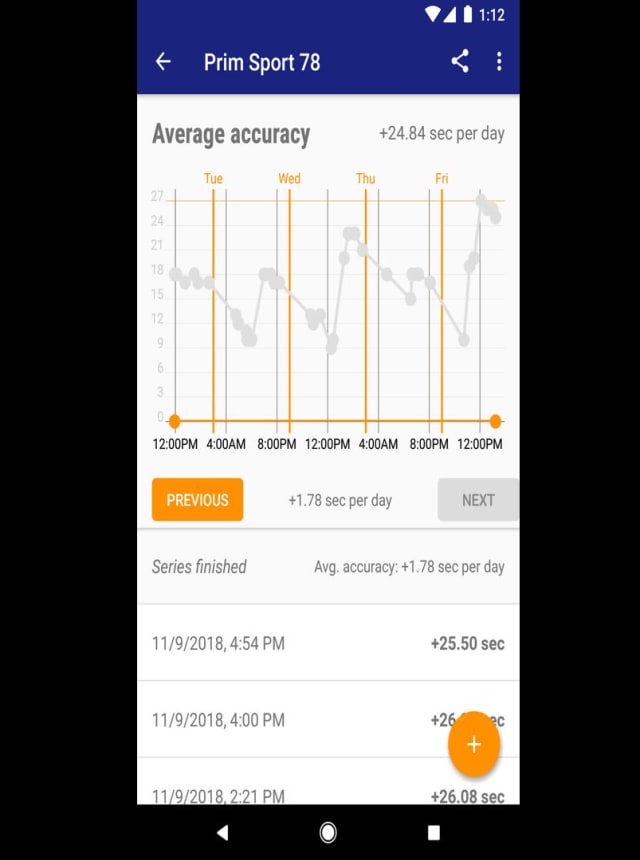This screenshot has width=640, height=860.
Task: Share the Prim Sport 78 data
Action: pyautogui.click(x=460, y=62)
